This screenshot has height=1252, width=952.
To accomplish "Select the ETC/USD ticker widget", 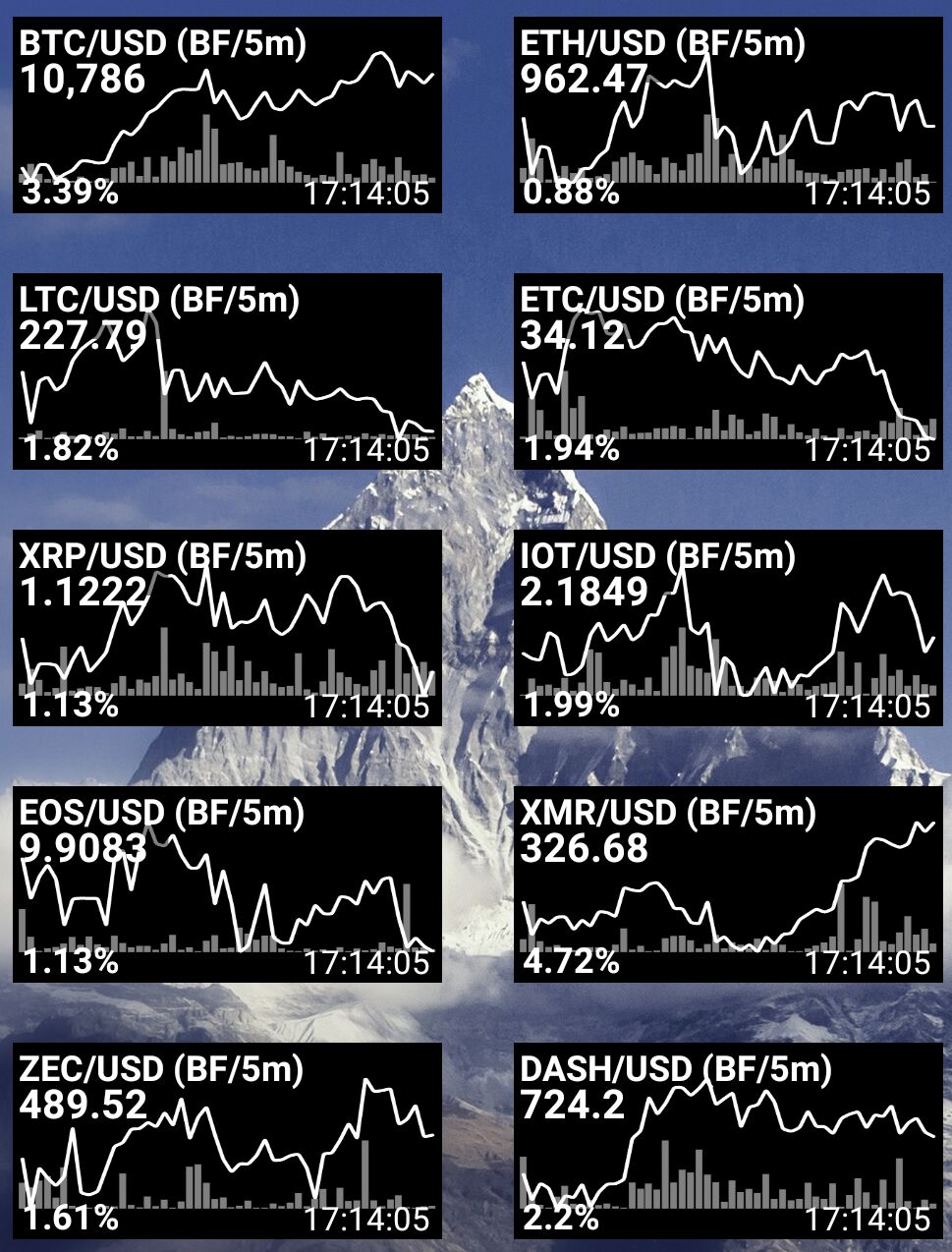I will [727, 371].
